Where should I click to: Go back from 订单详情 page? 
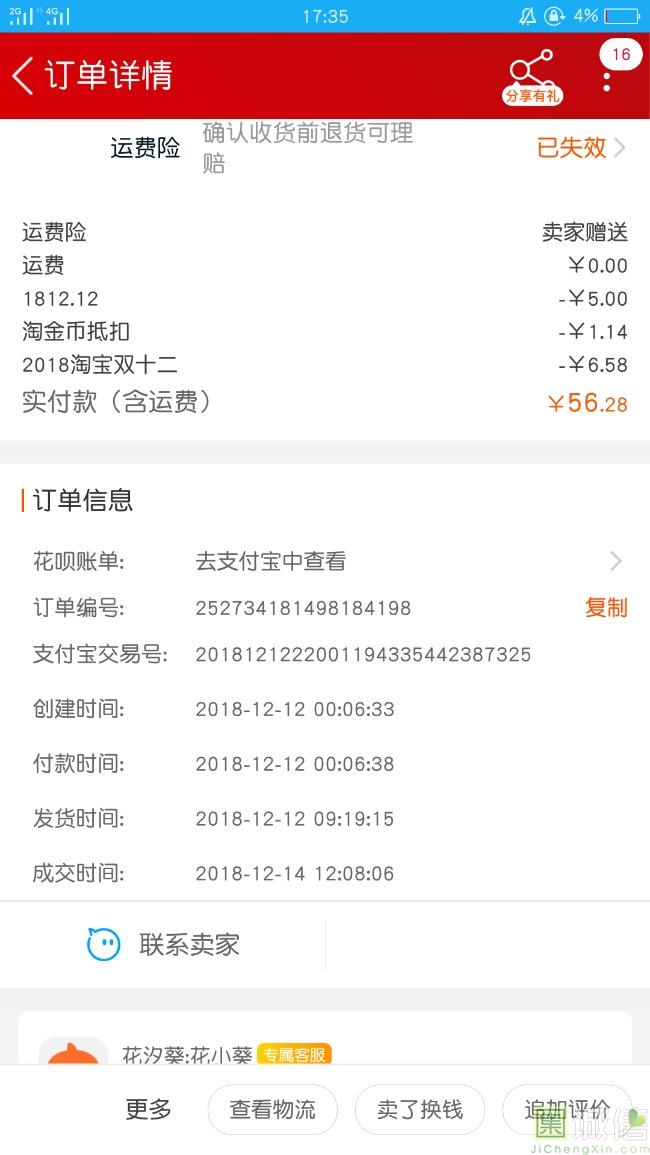coord(23,75)
